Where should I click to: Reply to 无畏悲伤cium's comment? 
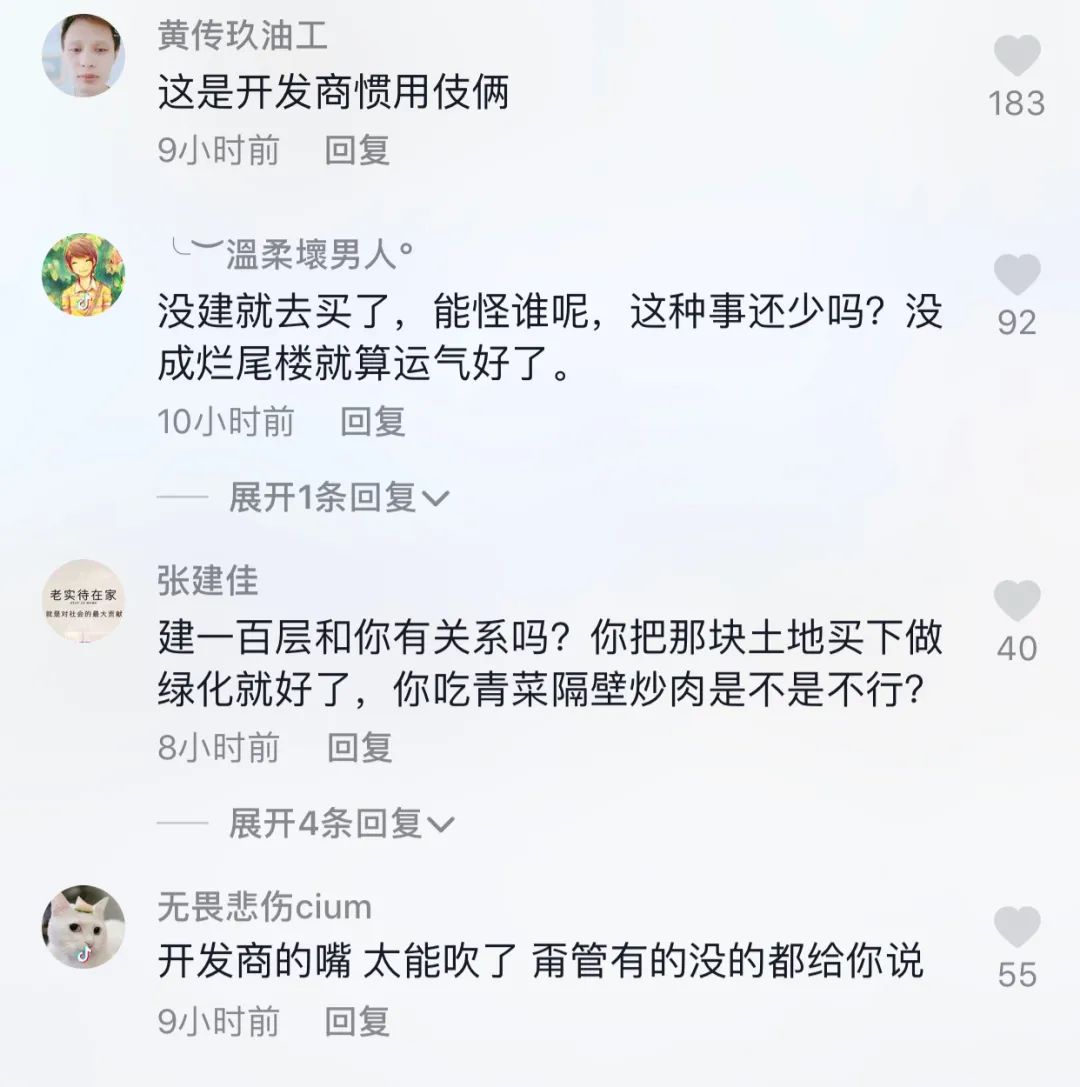[x=357, y=1021]
